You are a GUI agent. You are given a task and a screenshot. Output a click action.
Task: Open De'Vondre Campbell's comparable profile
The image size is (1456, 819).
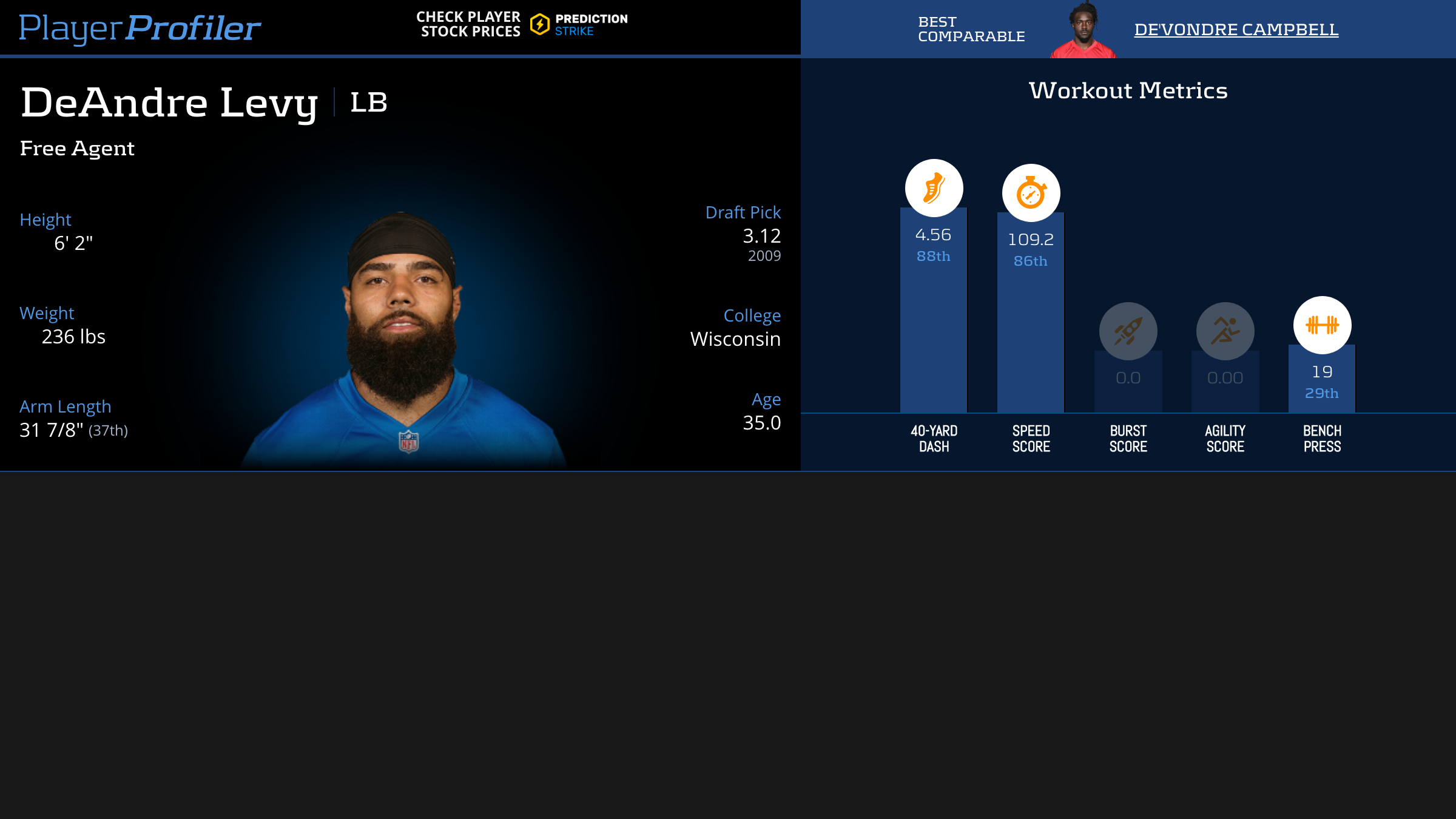pyautogui.click(x=1236, y=29)
